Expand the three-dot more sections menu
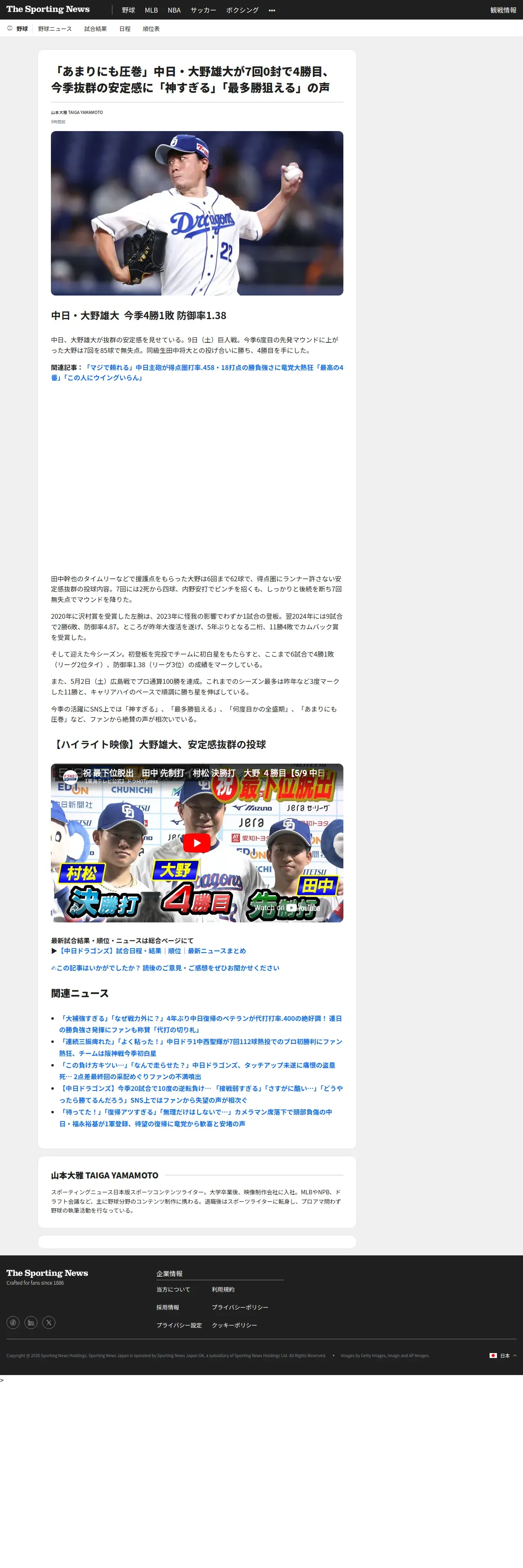This screenshot has width=523, height=1568. (x=272, y=10)
